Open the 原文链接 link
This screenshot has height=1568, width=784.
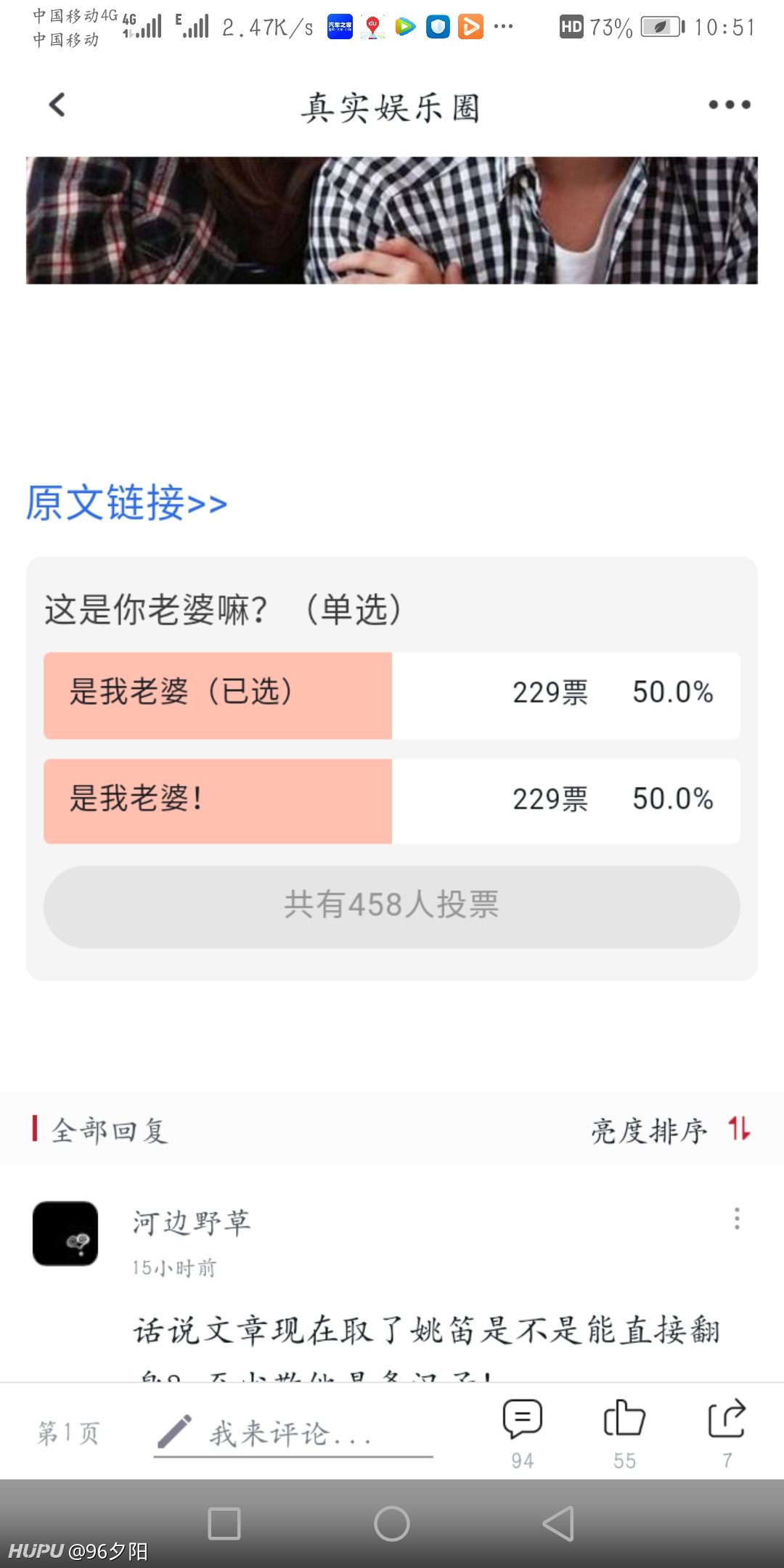click(126, 502)
